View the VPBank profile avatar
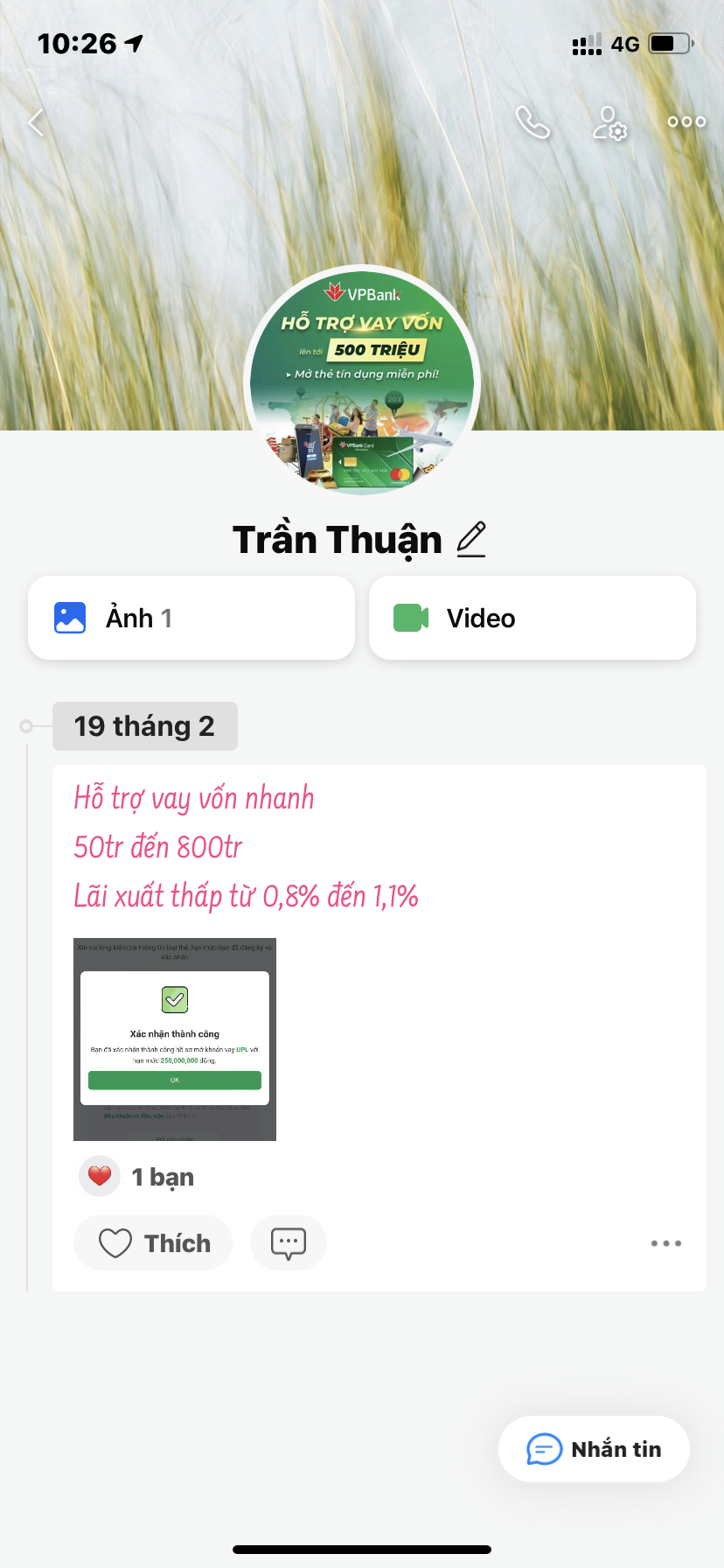The height and width of the screenshot is (1568, 724). pyautogui.click(x=362, y=381)
